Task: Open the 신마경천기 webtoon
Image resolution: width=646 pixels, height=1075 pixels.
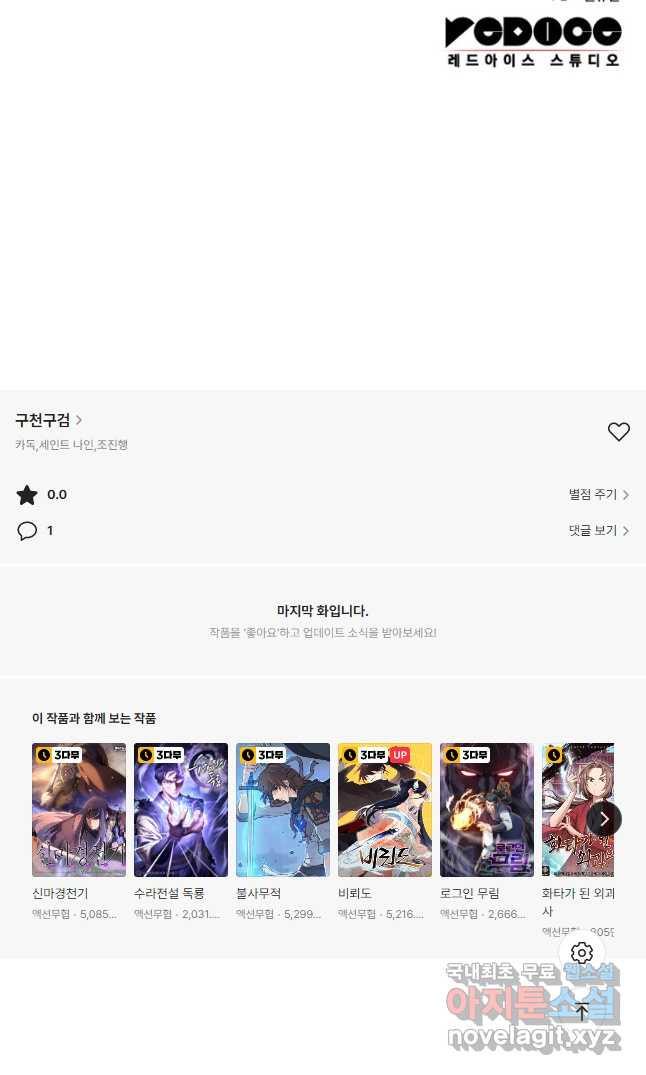Action: 79,810
